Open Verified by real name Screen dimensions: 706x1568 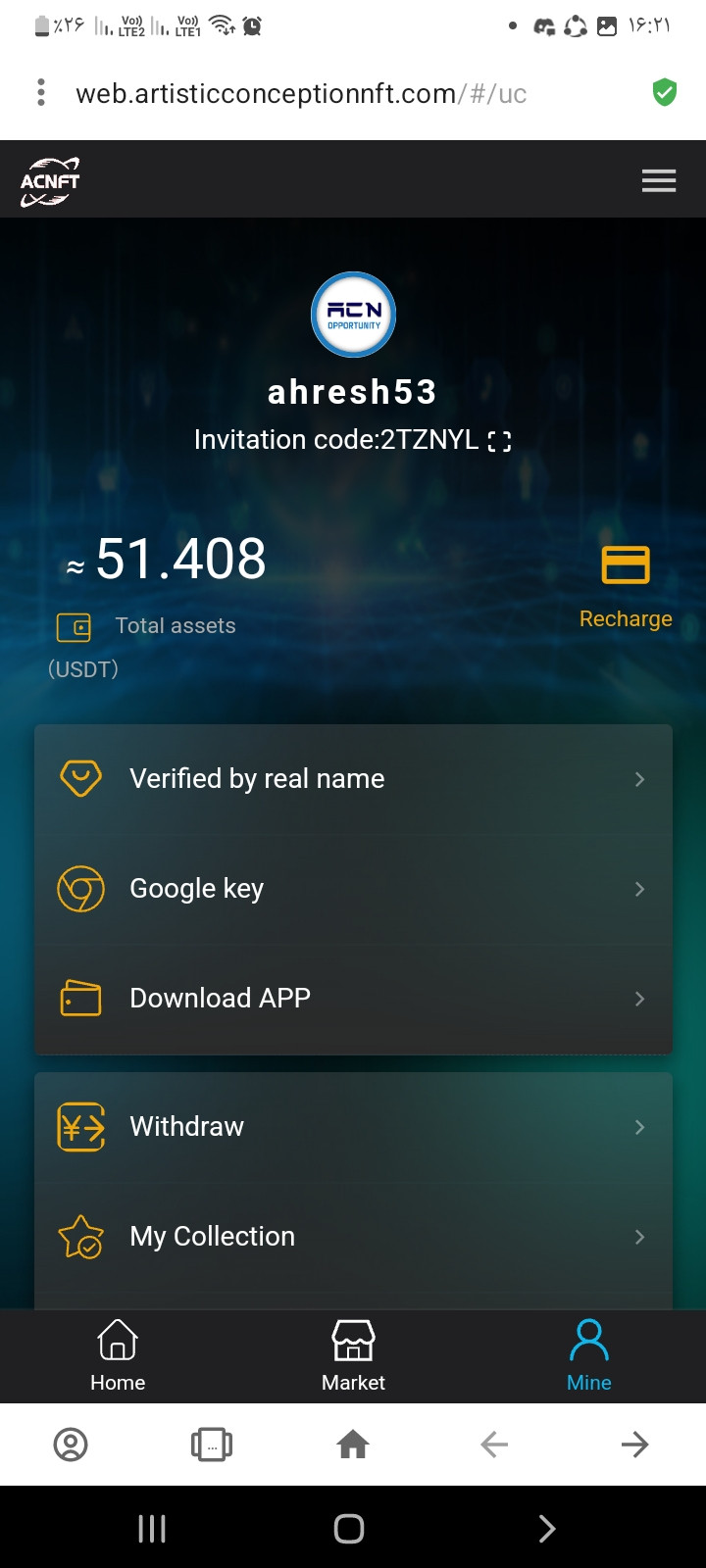353,779
